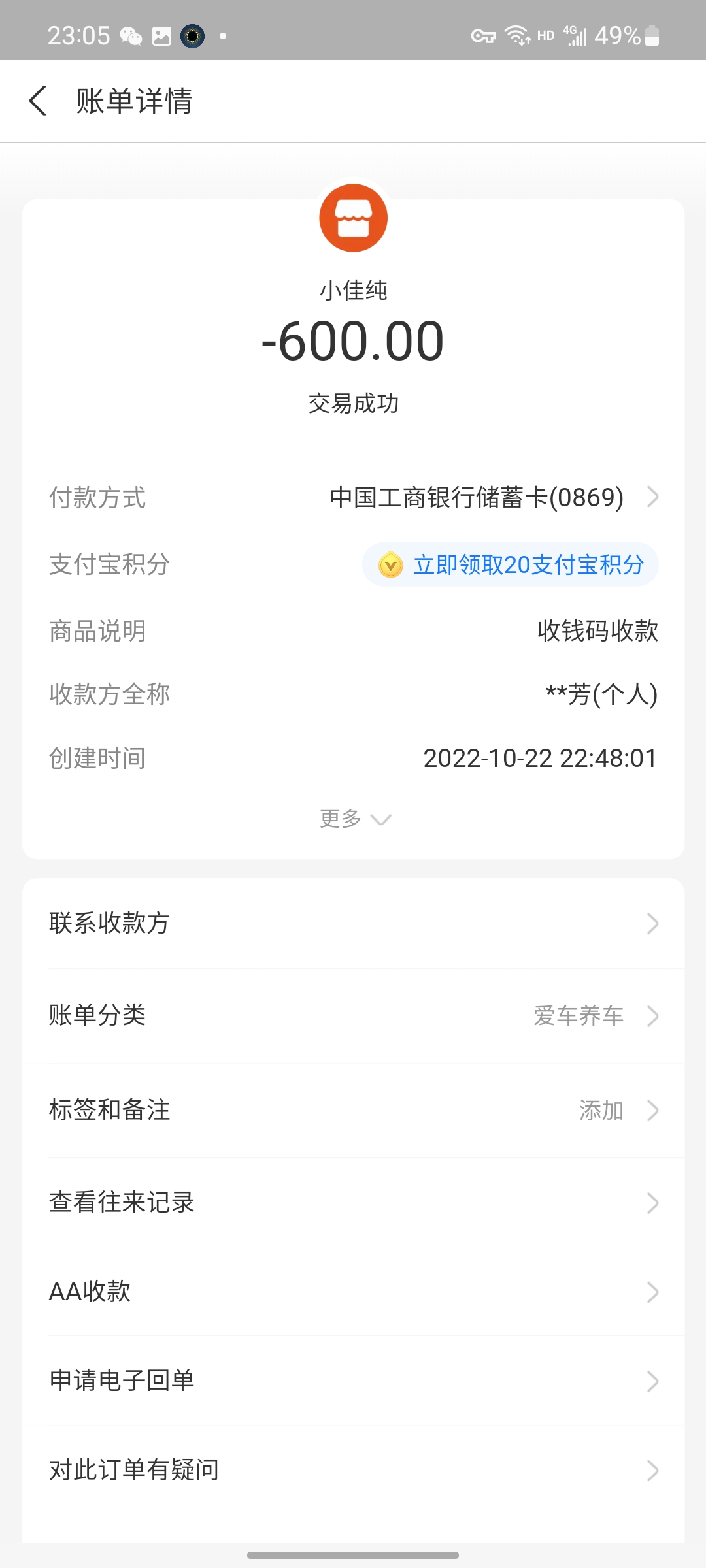Expand 更多 transaction details
The width and height of the screenshot is (706, 1568).
pyautogui.click(x=354, y=819)
